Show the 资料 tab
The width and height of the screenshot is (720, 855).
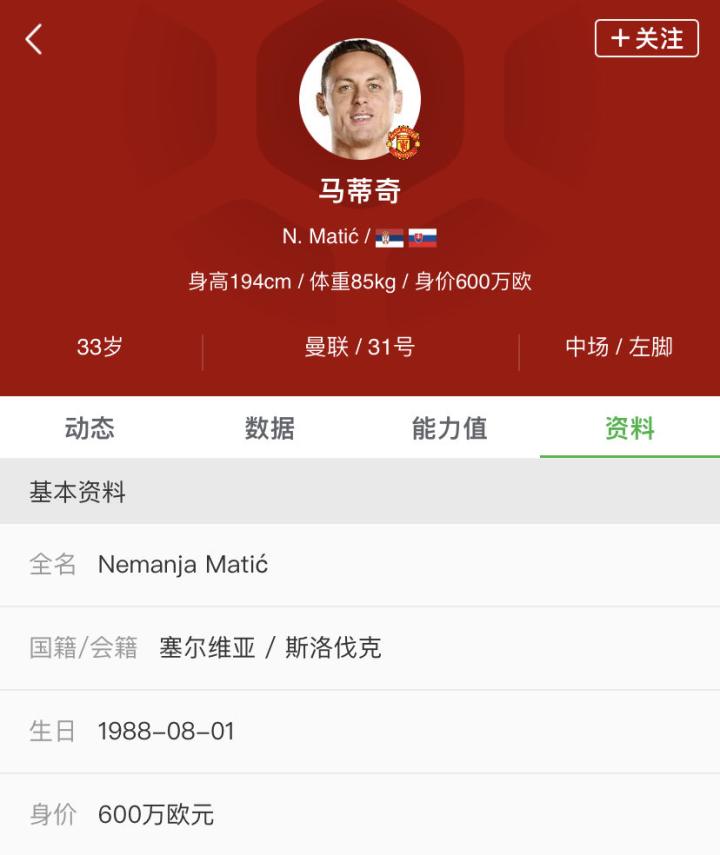630,429
